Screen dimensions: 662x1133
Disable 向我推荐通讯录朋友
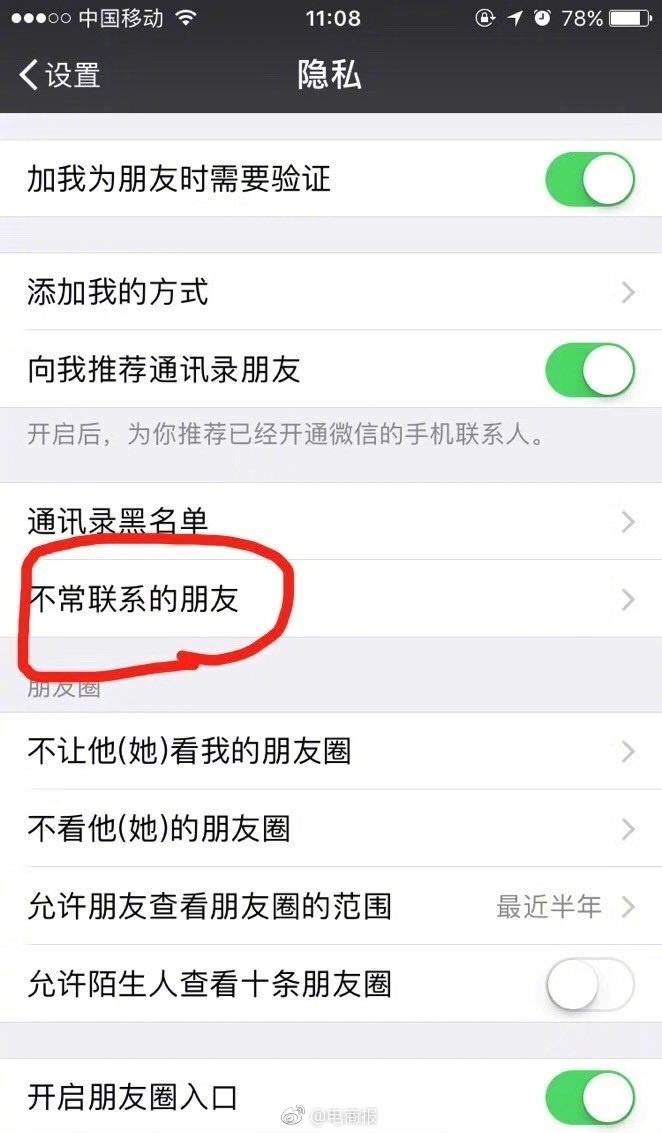point(589,370)
